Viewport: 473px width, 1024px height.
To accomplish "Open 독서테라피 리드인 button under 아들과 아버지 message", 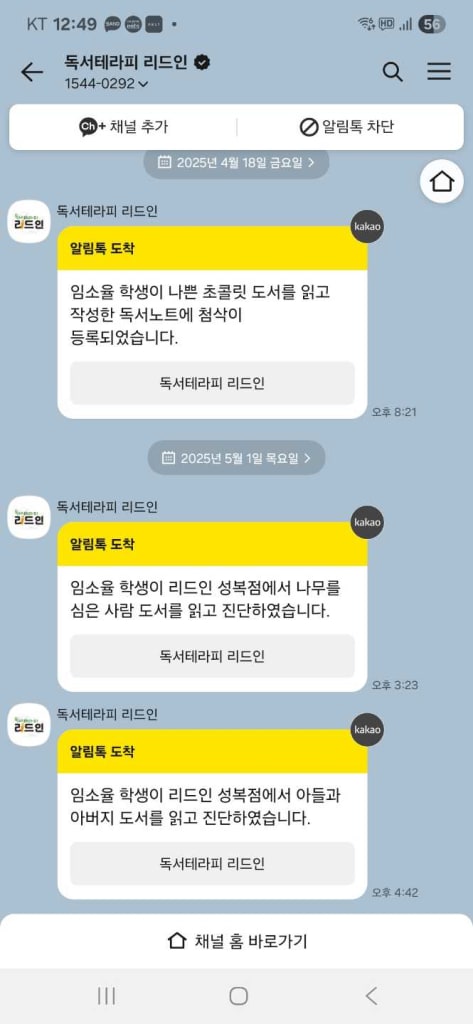I will (212, 863).
